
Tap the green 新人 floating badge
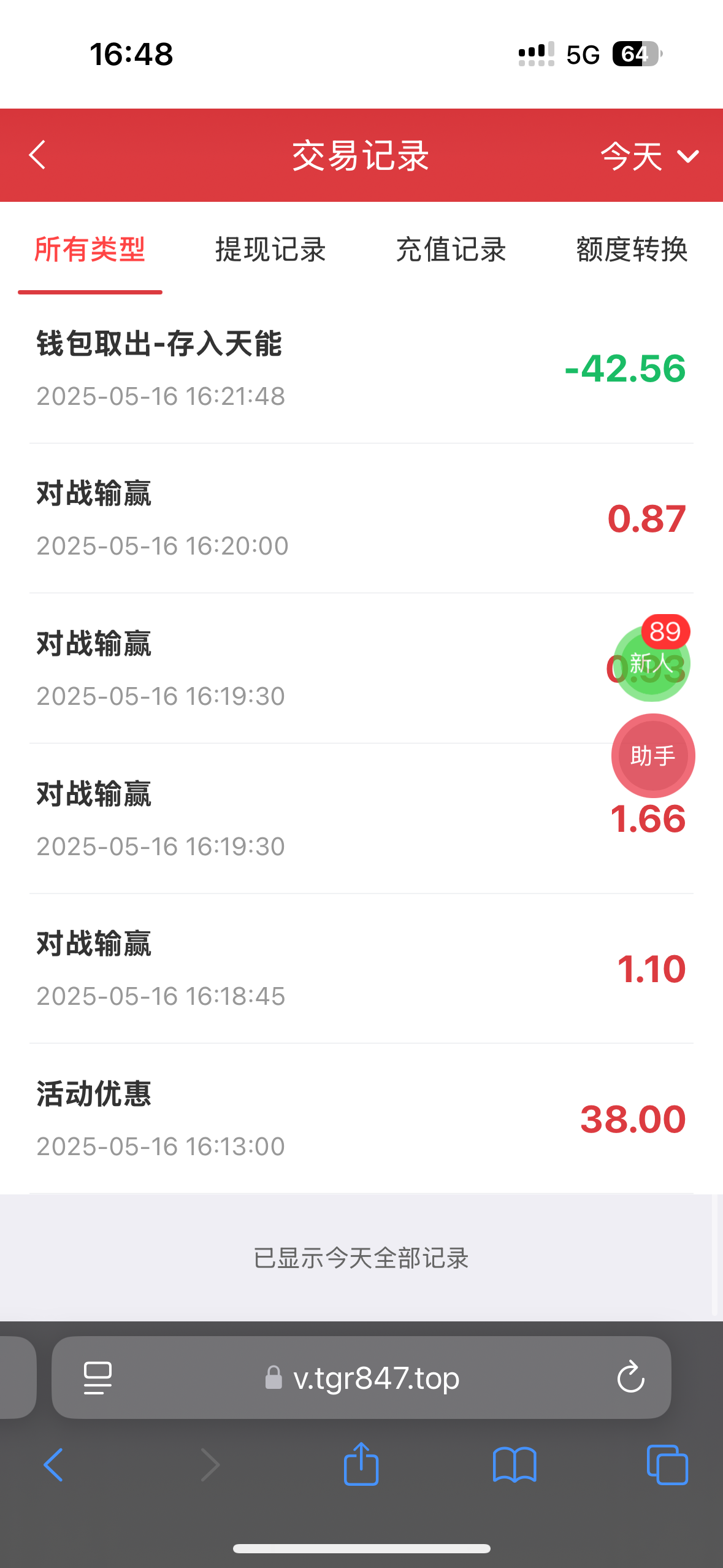651,664
